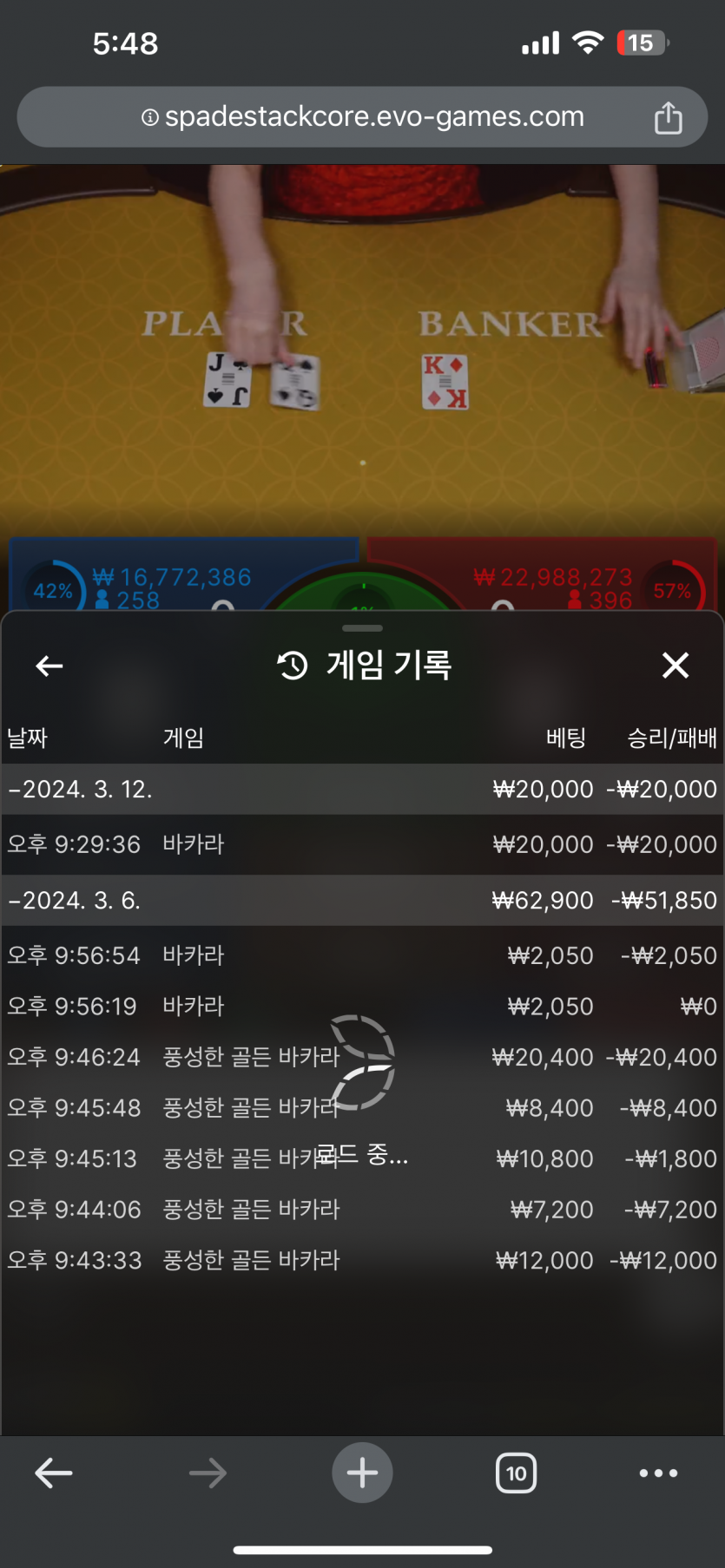
Task: Open the 오후 9:45:48 골든 바카라 record
Action: 361,1108
